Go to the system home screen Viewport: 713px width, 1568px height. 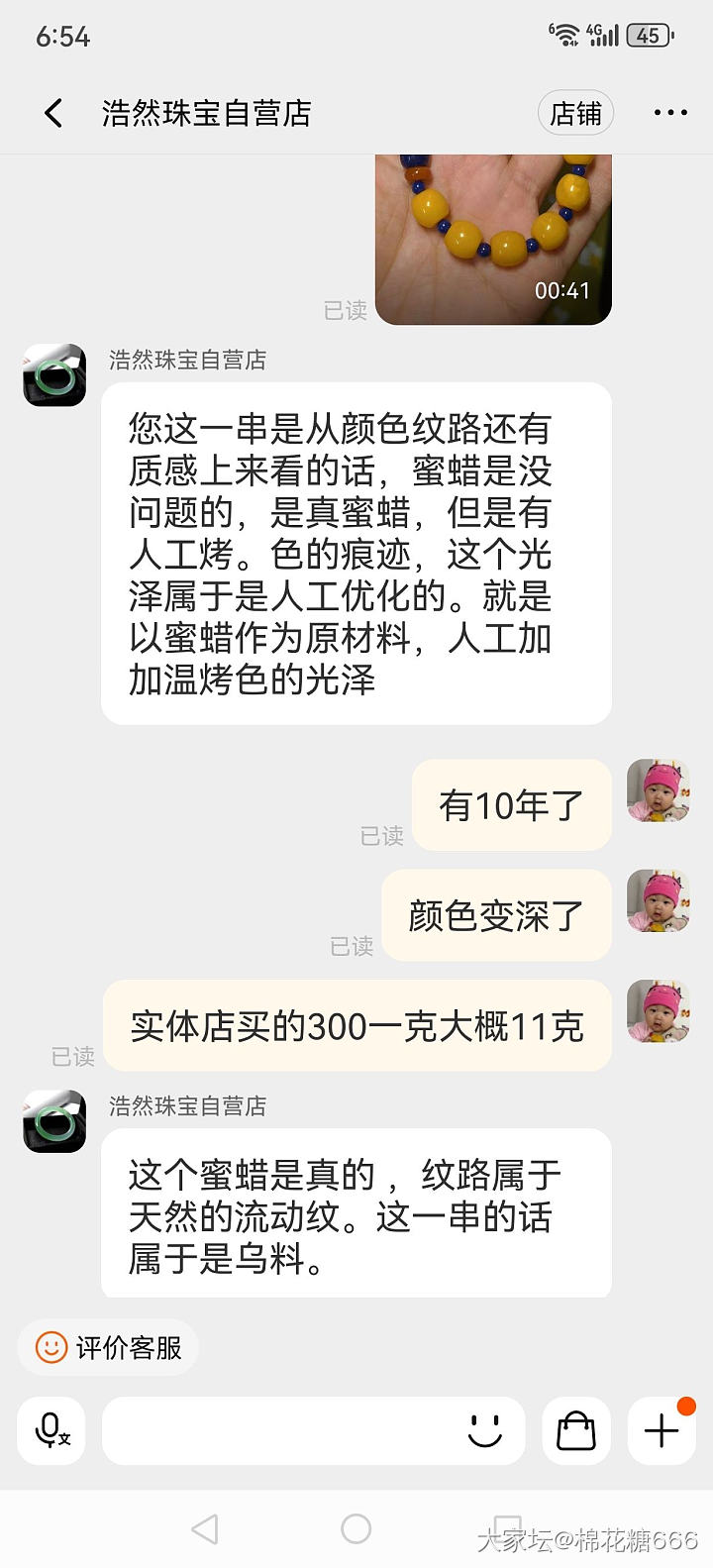[x=356, y=1529]
